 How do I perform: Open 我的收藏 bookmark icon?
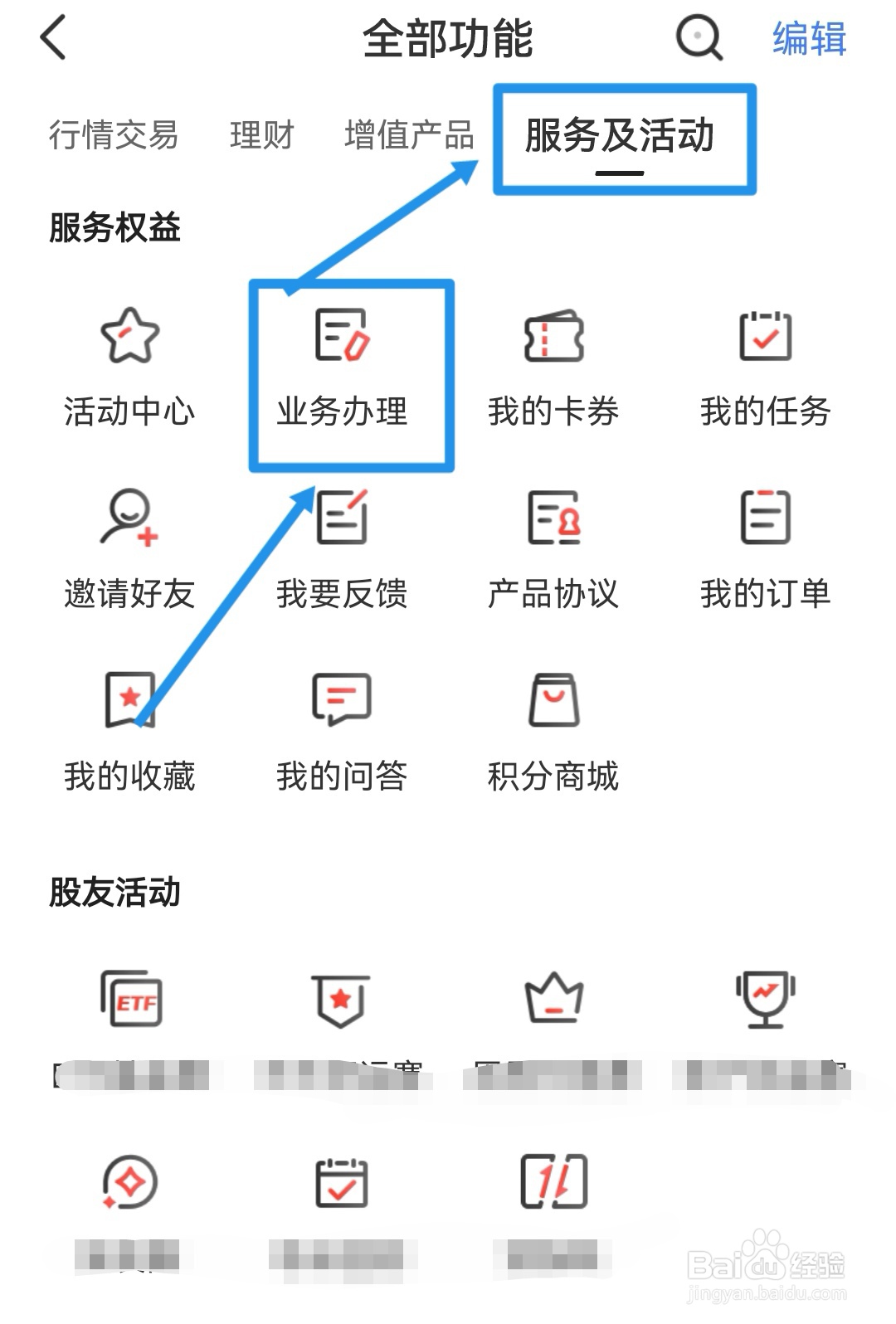[129, 701]
